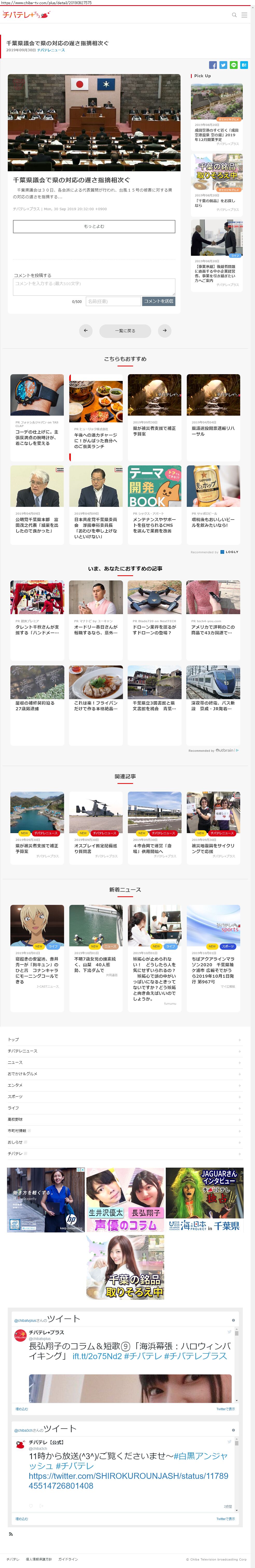The image size is (255, 1568).
Task: Tap the もっとよむ button
Action: (94, 226)
